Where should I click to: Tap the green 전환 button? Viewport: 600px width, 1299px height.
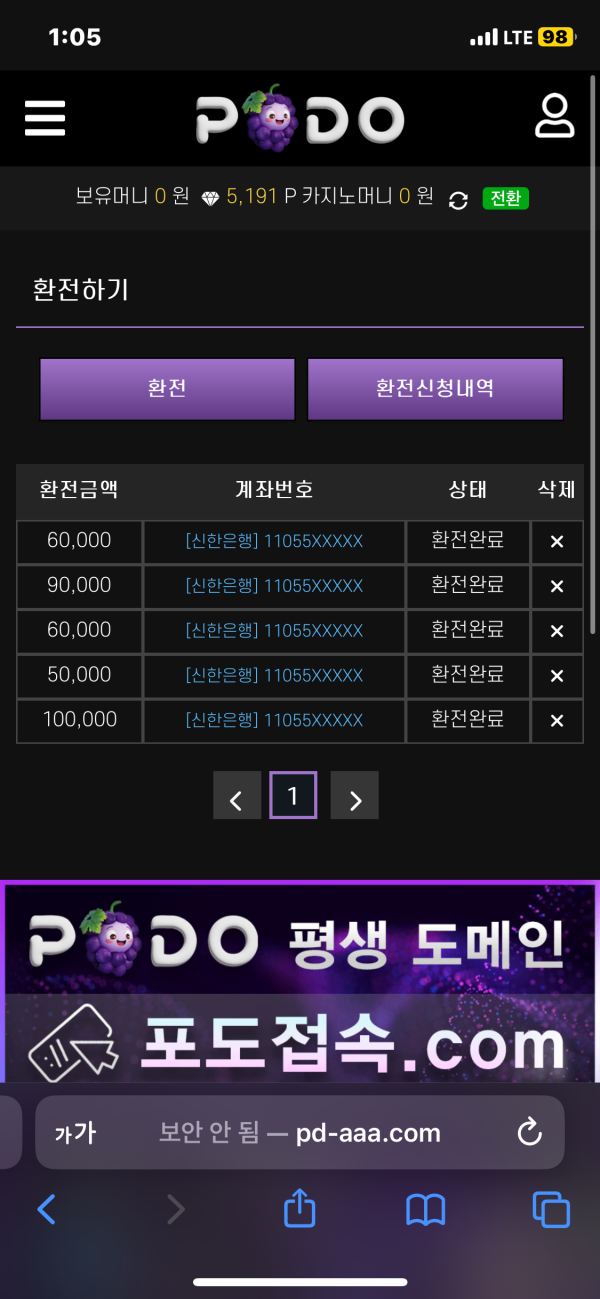505,198
